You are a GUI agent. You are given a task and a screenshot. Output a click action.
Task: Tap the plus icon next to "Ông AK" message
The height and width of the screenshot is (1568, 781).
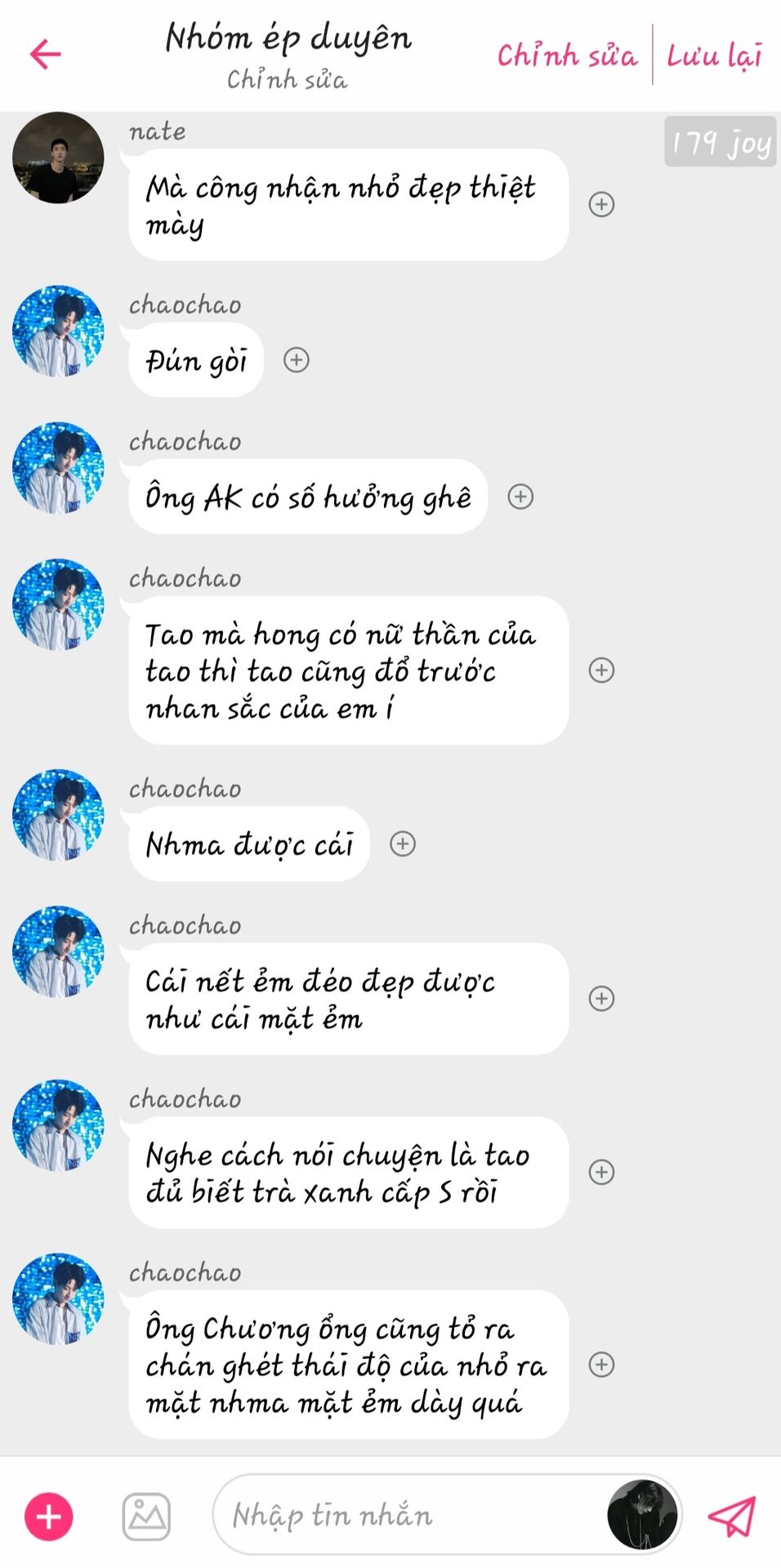point(520,497)
